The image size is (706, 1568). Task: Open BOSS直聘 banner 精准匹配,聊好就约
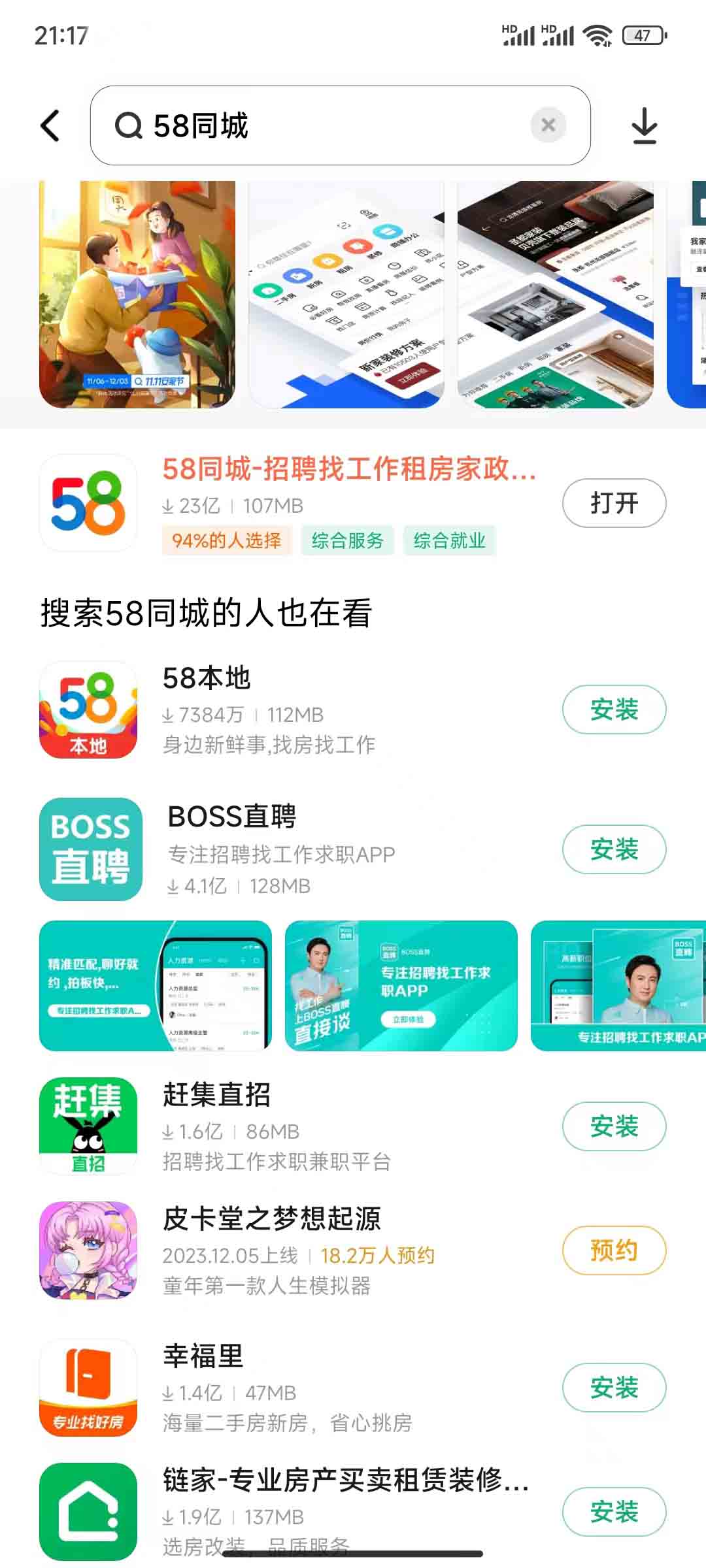tap(156, 985)
